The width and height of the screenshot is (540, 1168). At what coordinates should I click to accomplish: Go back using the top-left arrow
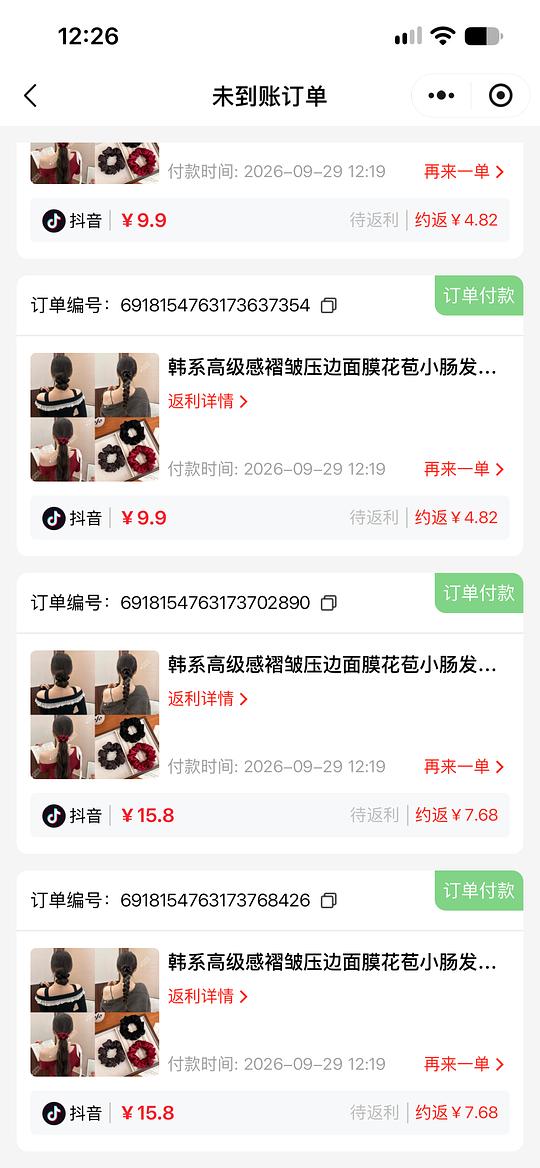(31, 96)
